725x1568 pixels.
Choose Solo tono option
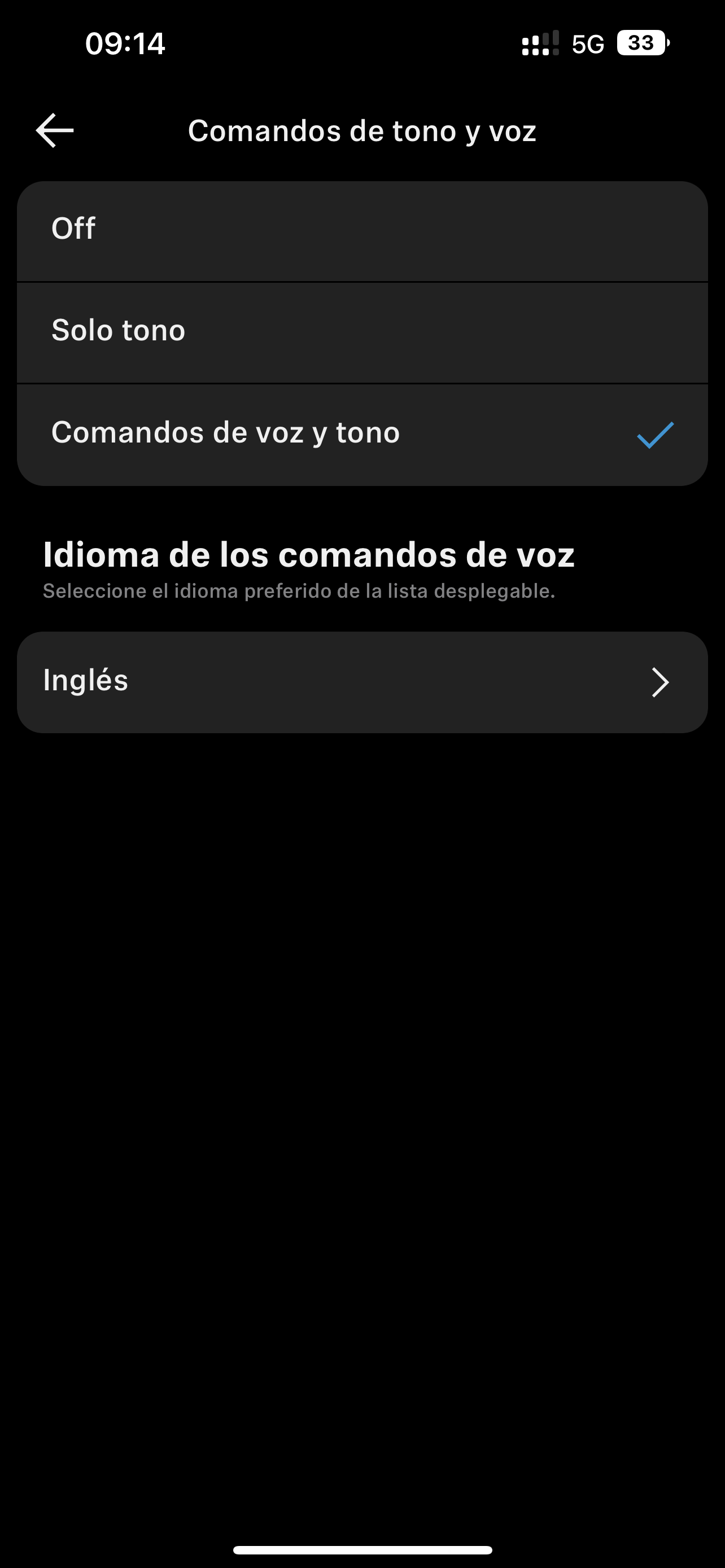[x=361, y=332]
